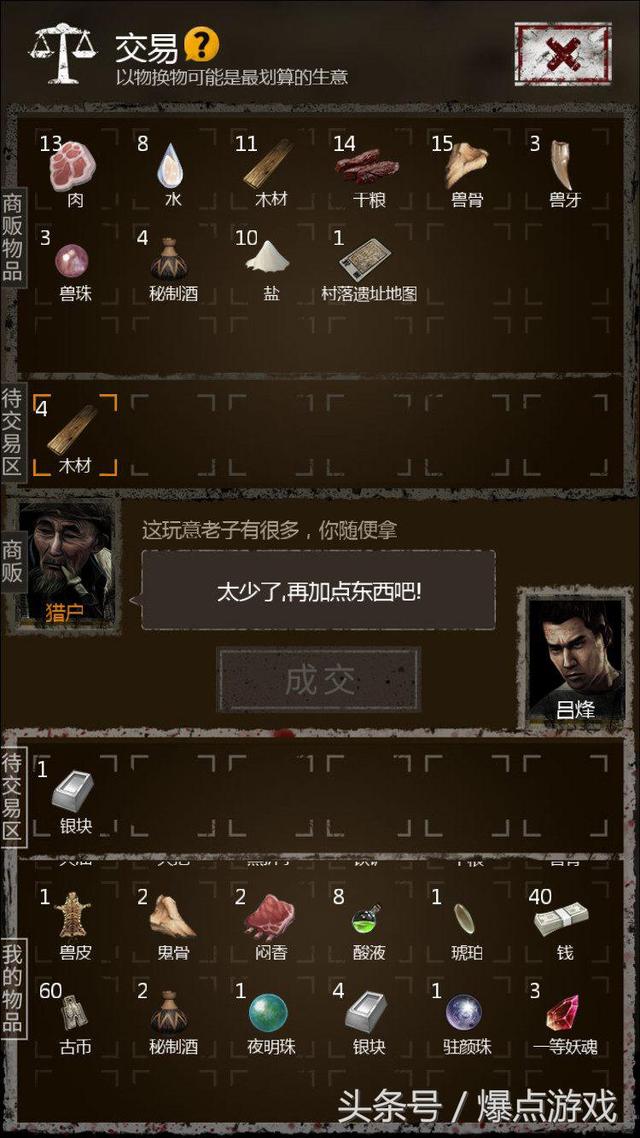The width and height of the screenshot is (640, 1138).
Task: Tap 兽牙 in the merchant's inventory
Action: [565, 173]
